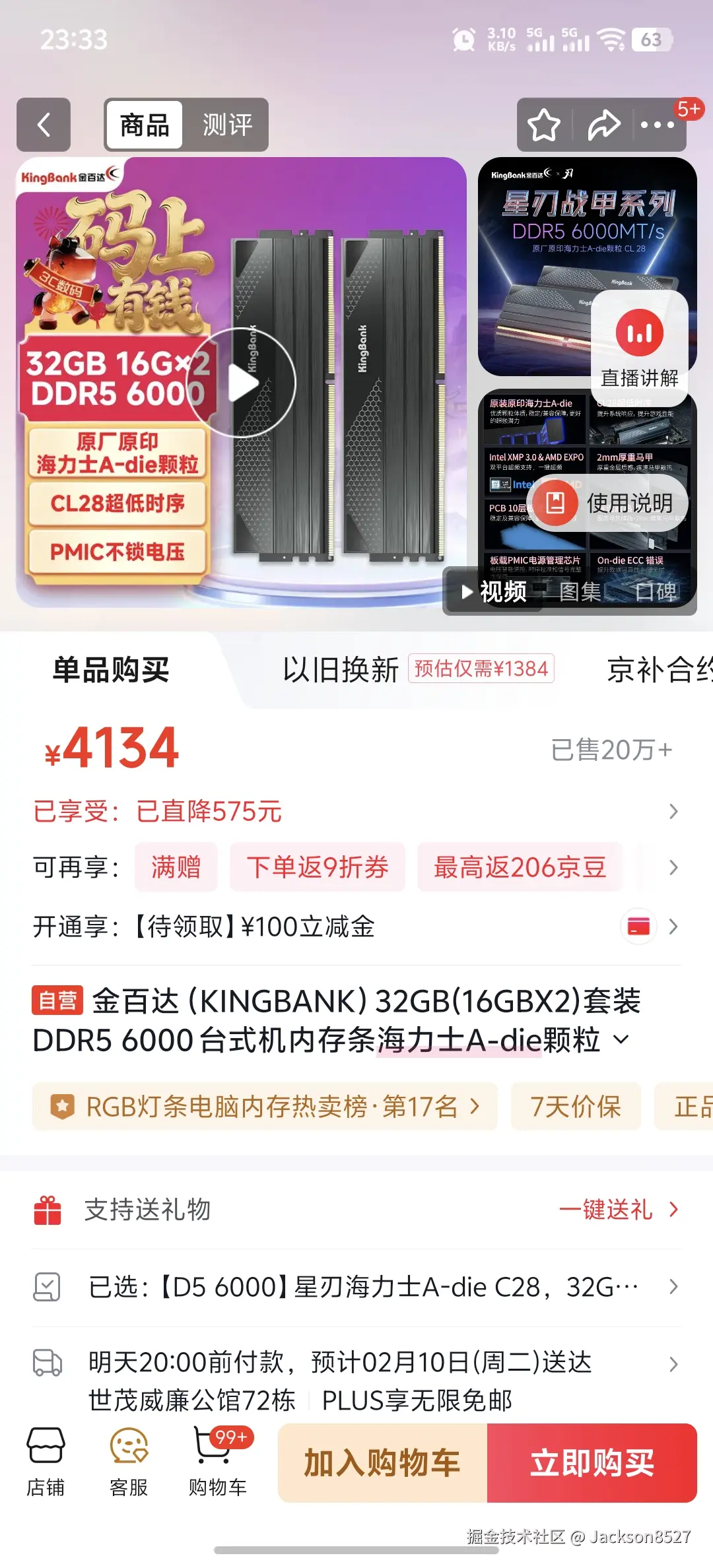Expand the 已直降575元 discount details

coord(673,813)
